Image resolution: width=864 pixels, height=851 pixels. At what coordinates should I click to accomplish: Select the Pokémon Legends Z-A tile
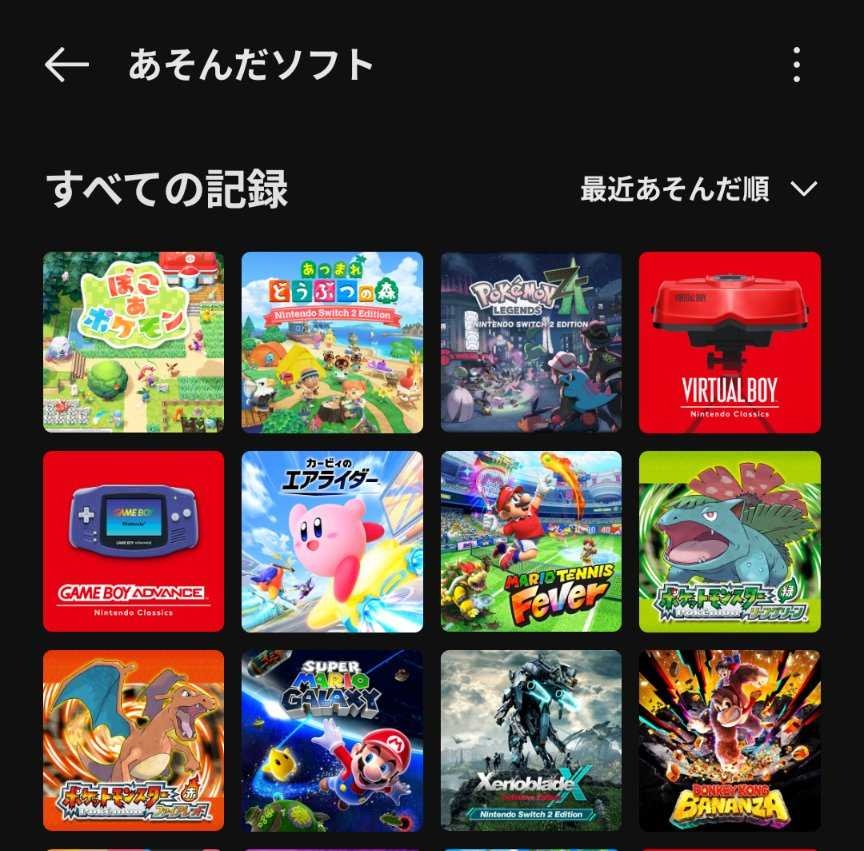point(531,342)
